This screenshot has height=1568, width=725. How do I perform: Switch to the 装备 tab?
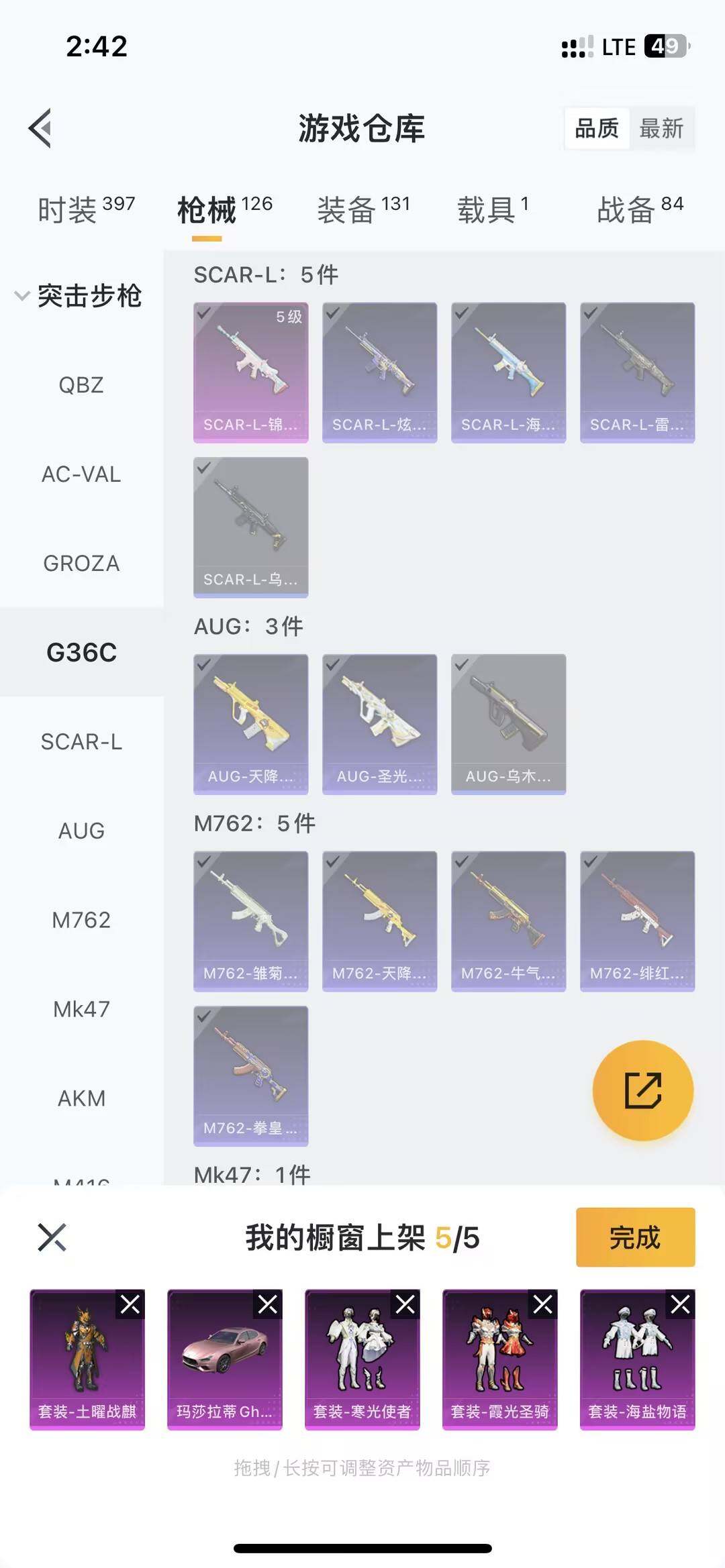pyautogui.click(x=363, y=209)
